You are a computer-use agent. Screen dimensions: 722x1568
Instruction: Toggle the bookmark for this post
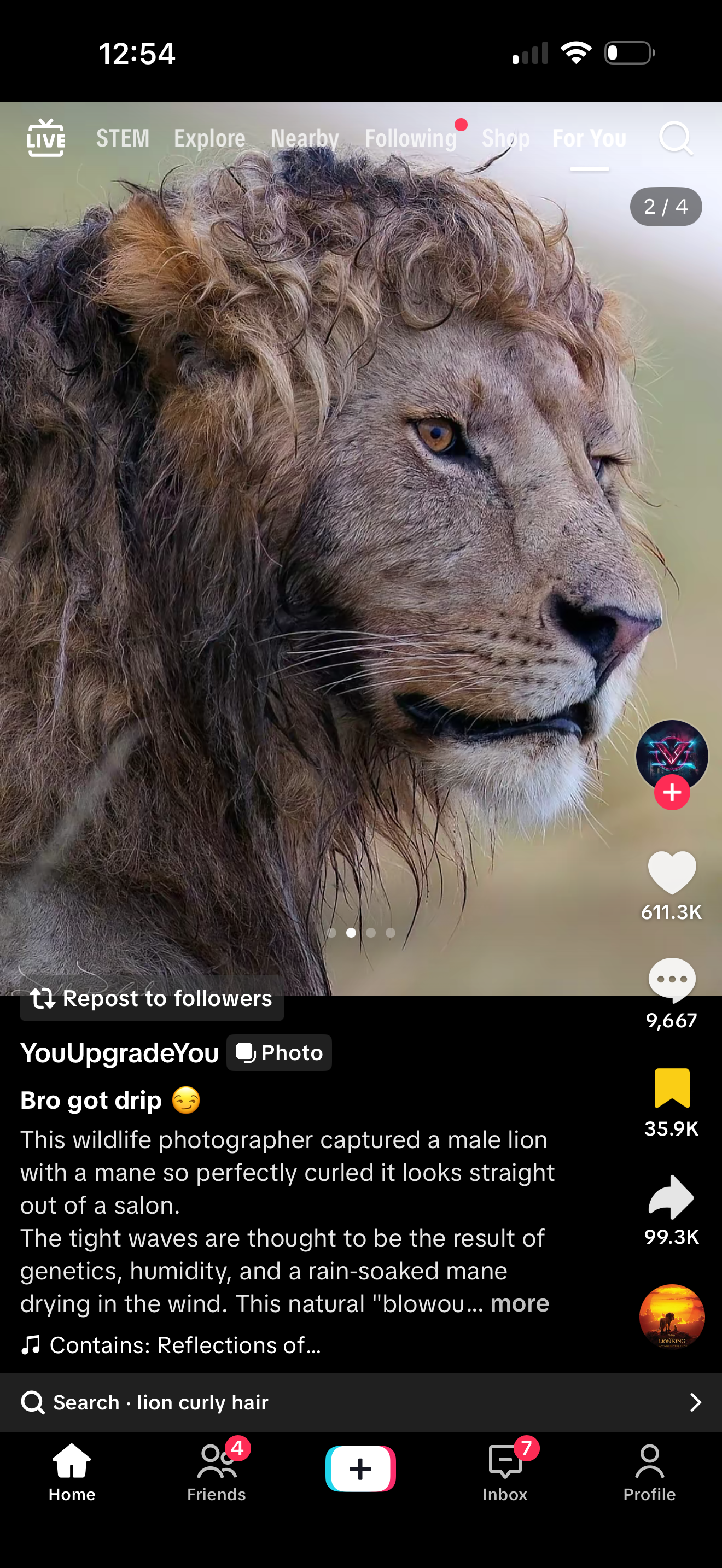pyautogui.click(x=672, y=1088)
